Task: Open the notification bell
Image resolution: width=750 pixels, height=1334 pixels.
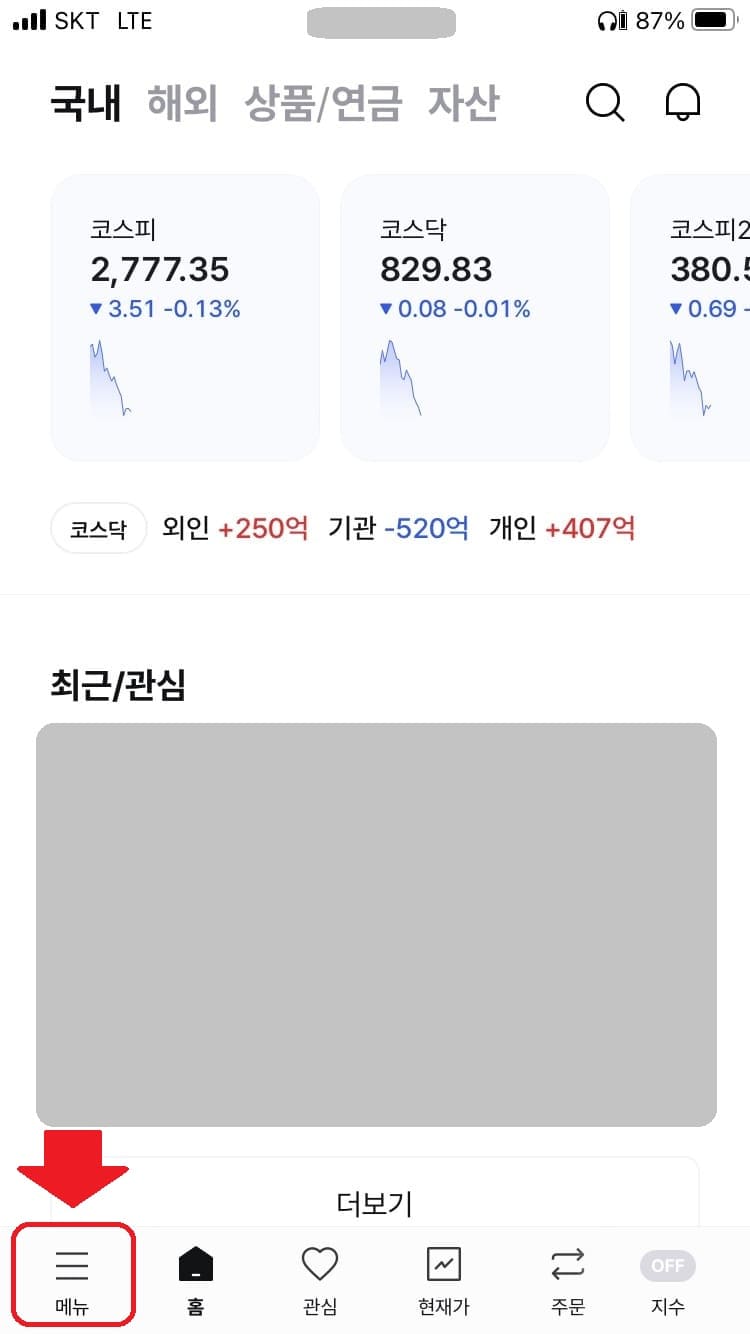Action: (681, 102)
